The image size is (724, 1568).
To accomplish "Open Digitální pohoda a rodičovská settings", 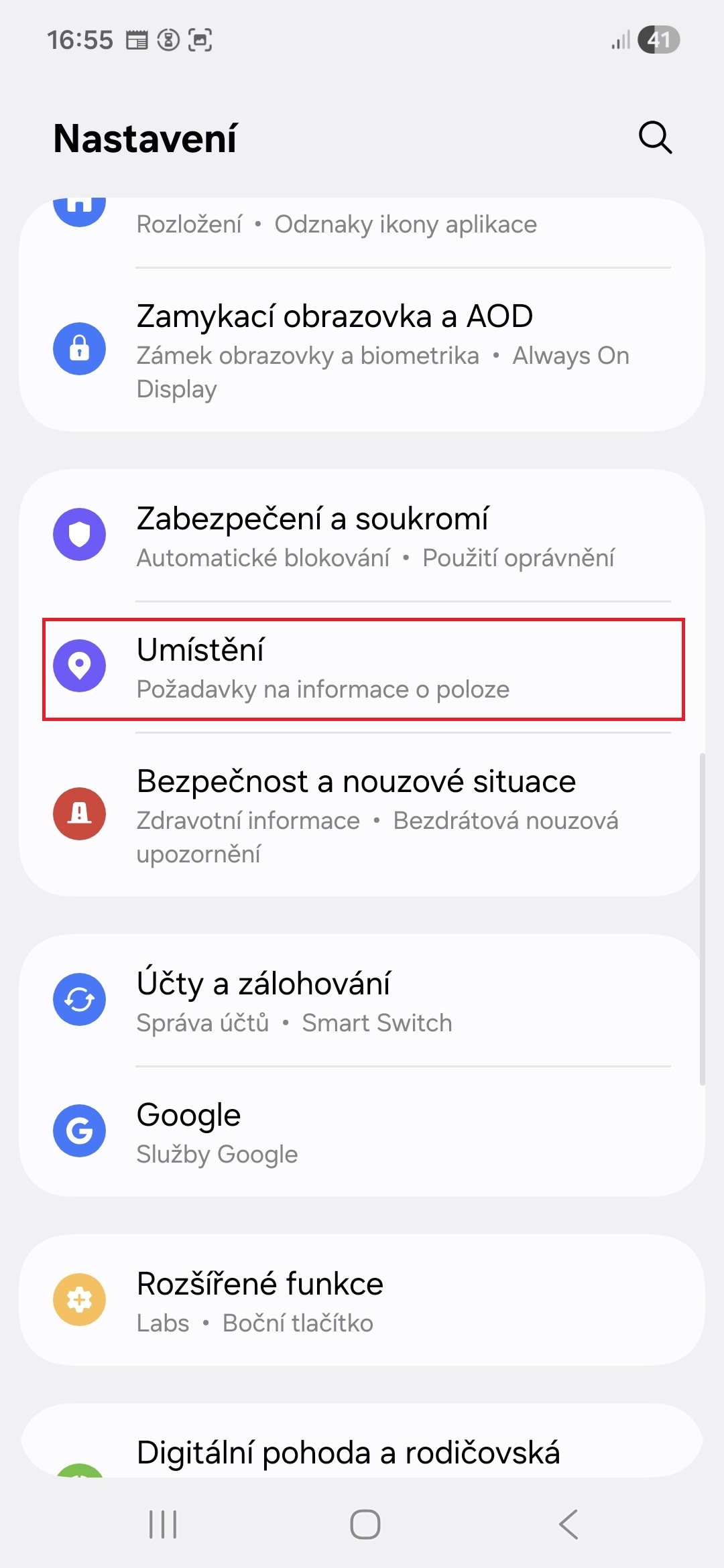I will (x=362, y=1451).
